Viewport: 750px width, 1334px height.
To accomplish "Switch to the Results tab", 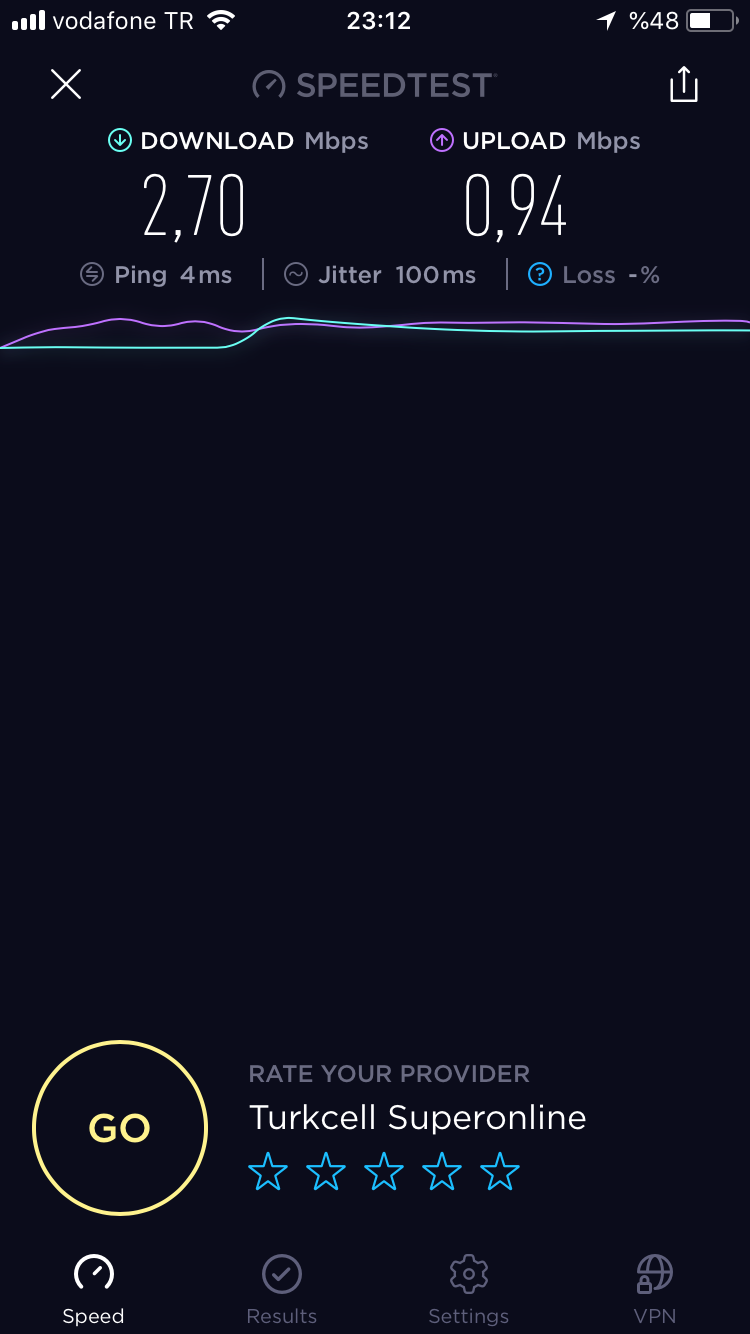I will coord(282,1288).
